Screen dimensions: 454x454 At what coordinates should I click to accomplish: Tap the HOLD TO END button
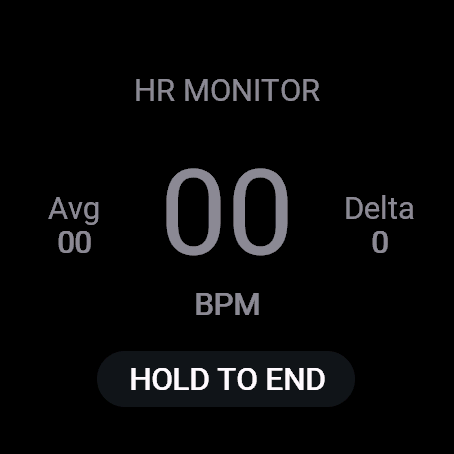pos(226,379)
